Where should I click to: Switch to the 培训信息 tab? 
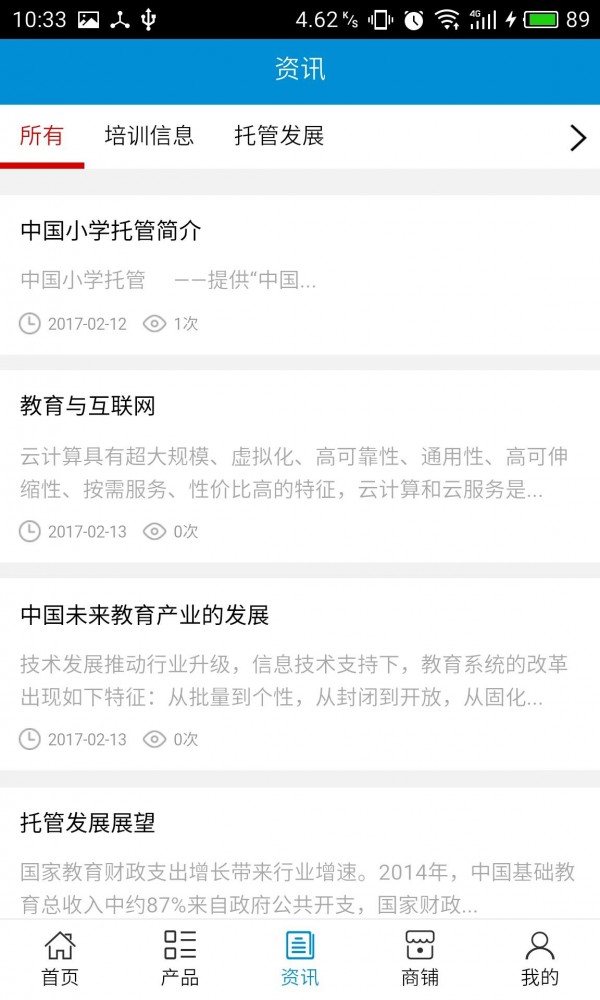point(149,136)
